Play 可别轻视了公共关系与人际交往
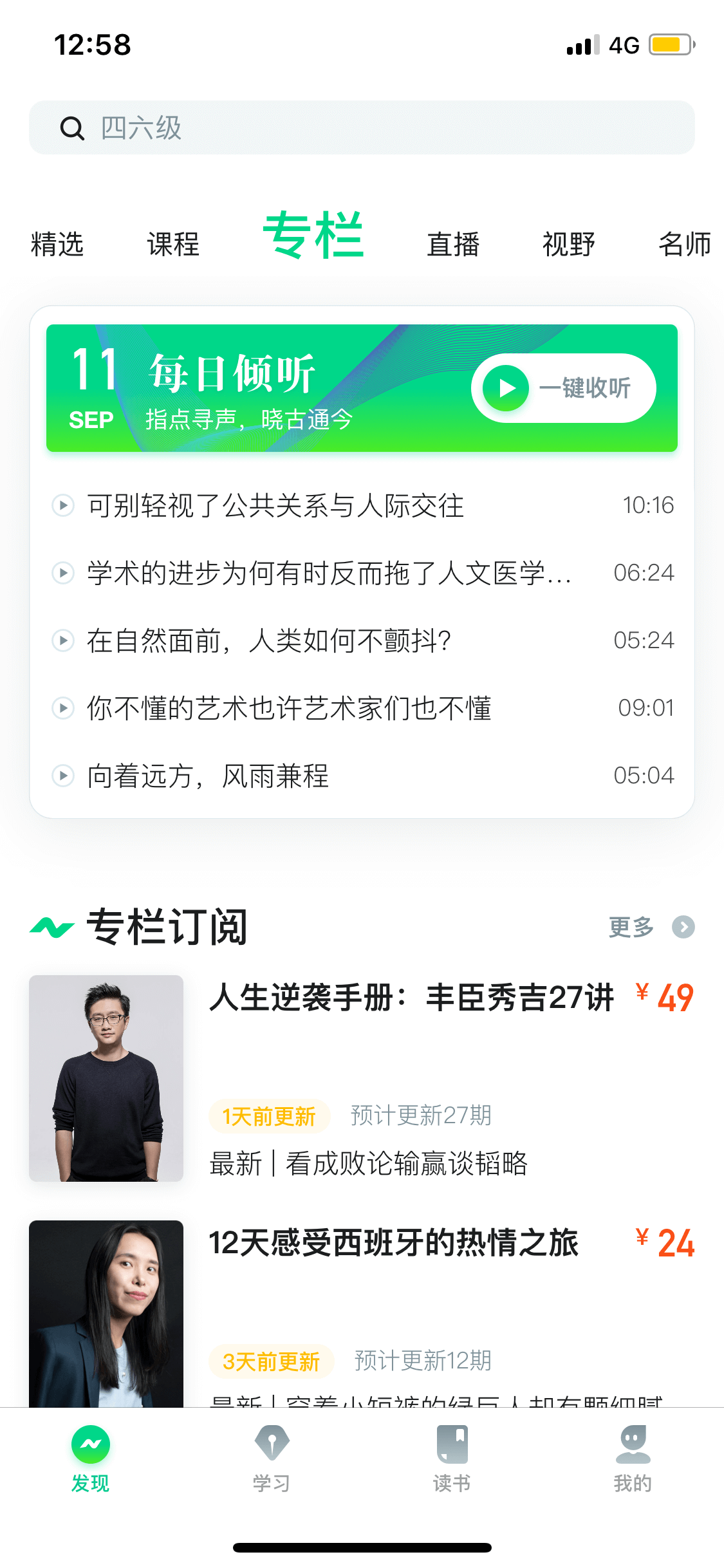This screenshot has width=724, height=1568. 362,505
